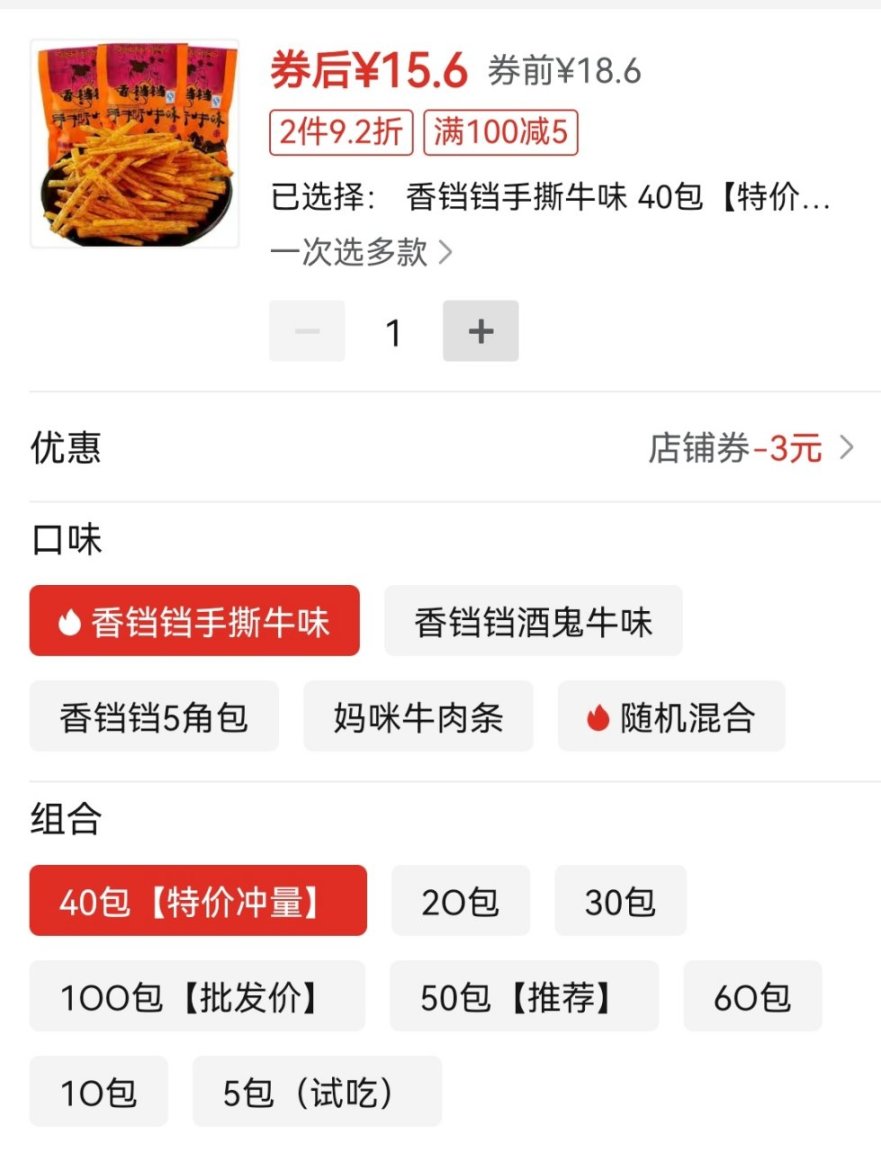Viewport: 881px width, 1152px height.
Task: Tap the selected 40包【特价冲量】 chip
Action: [198, 901]
